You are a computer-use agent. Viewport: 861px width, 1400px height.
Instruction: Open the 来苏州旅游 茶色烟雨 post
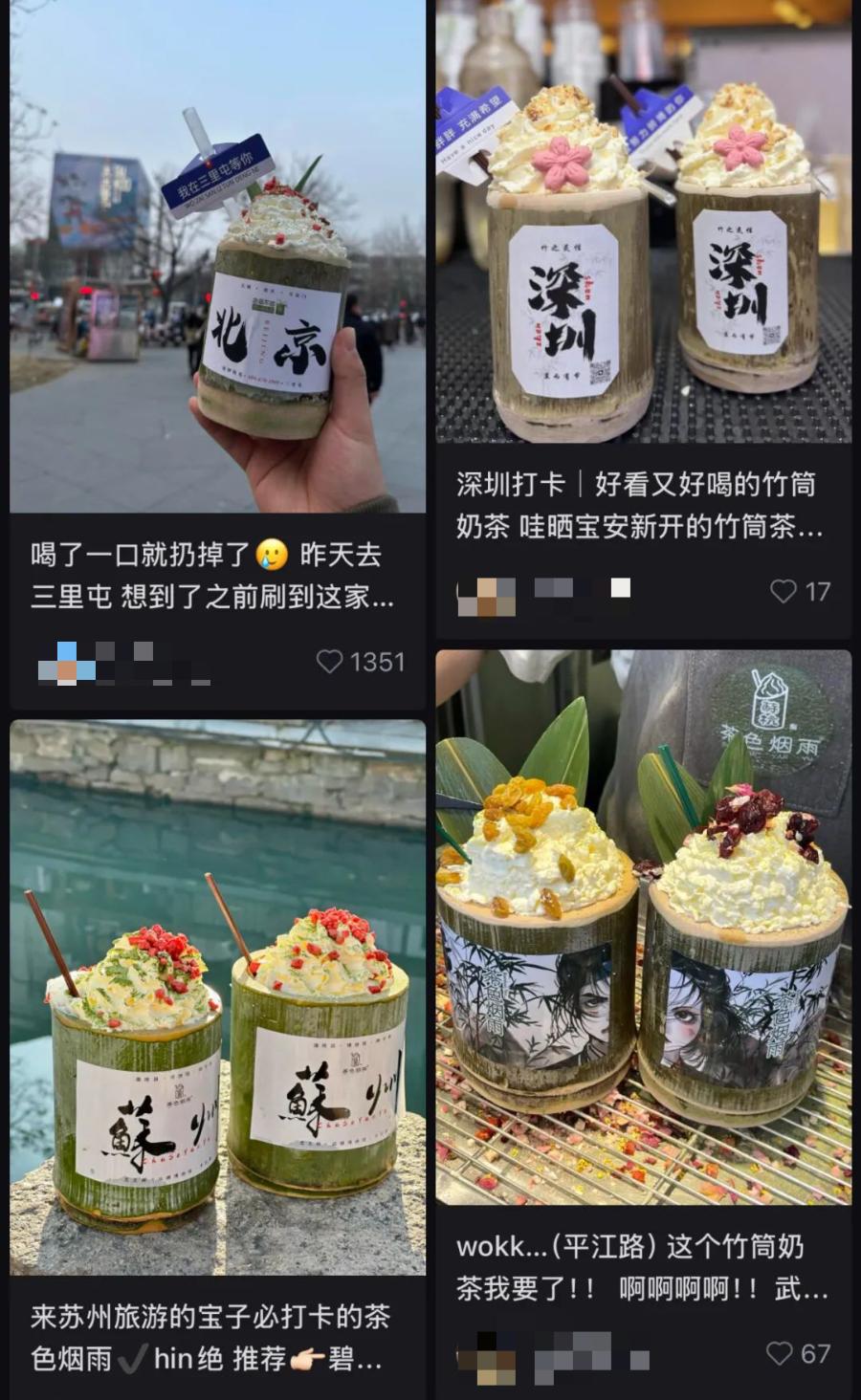[x=217, y=997]
